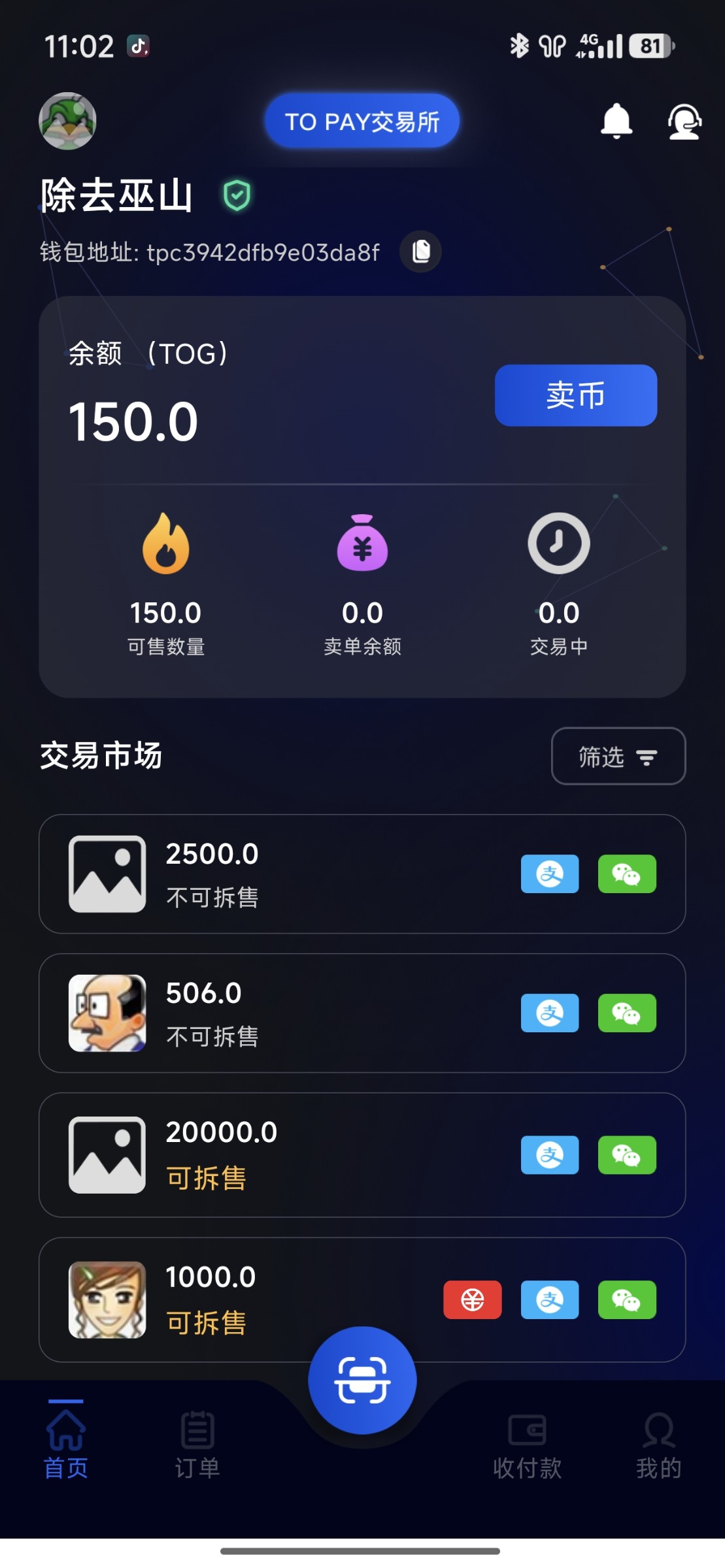Open the 筛选 filter
The width and height of the screenshot is (725, 1568).
pos(618,757)
